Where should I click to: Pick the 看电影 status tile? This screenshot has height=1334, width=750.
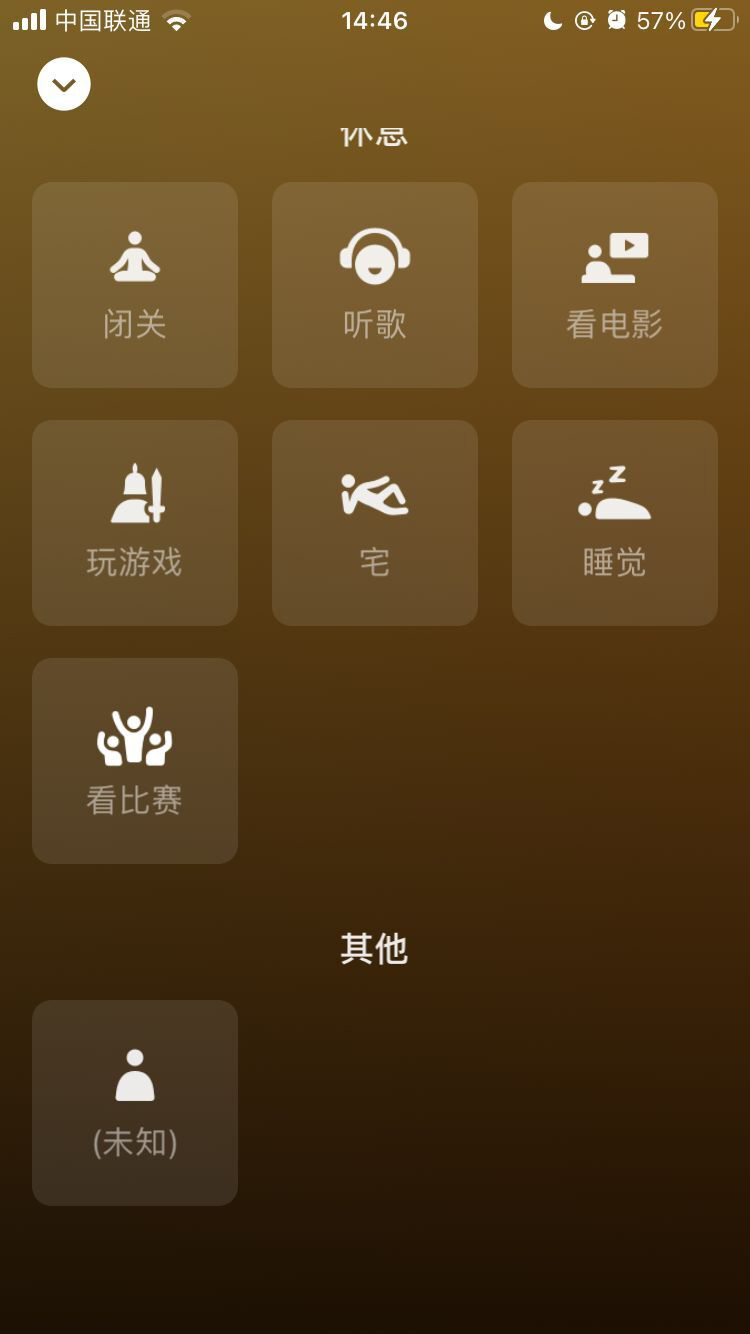click(615, 285)
